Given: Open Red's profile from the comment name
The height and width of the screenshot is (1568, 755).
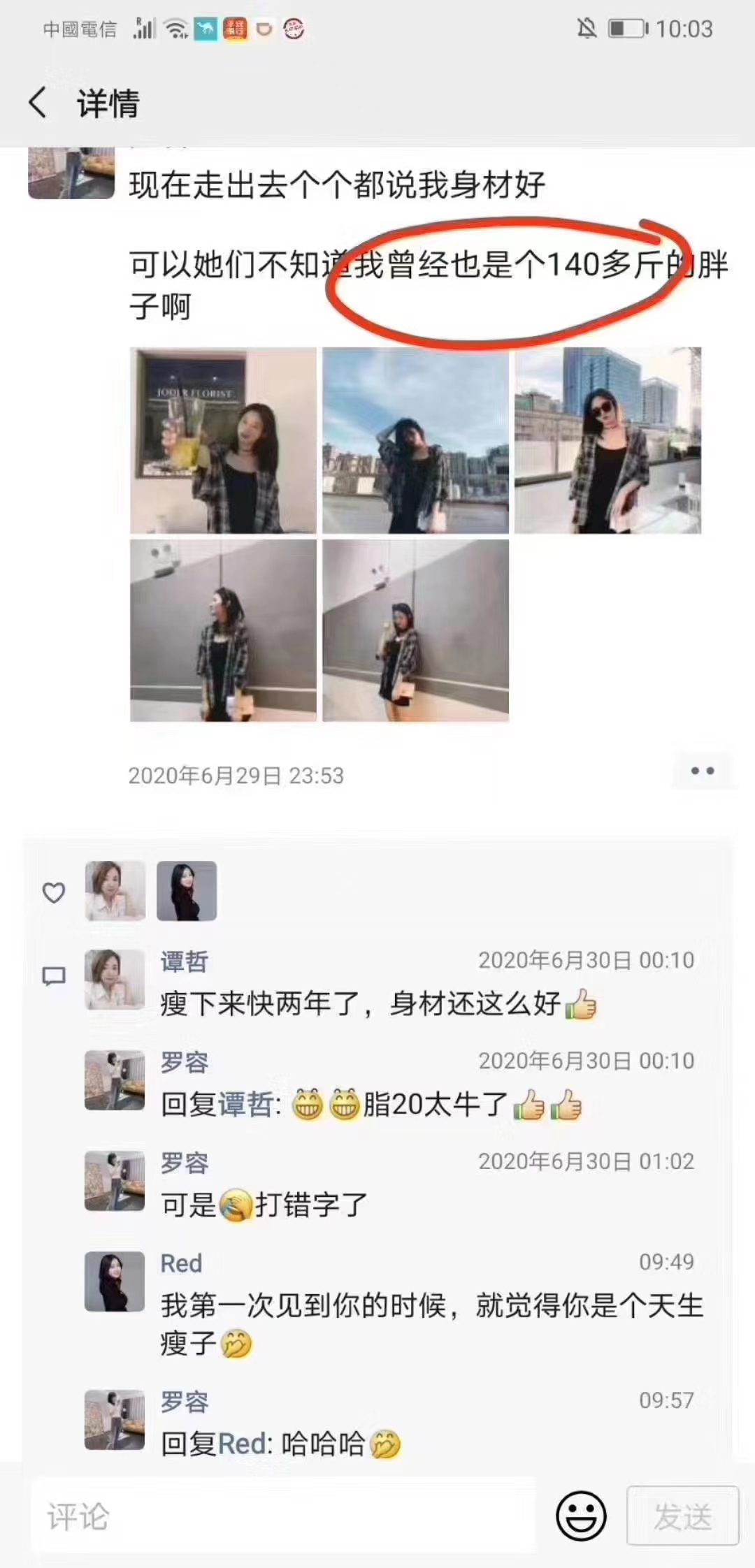Looking at the screenshot, I should [x=181, y=1263].
